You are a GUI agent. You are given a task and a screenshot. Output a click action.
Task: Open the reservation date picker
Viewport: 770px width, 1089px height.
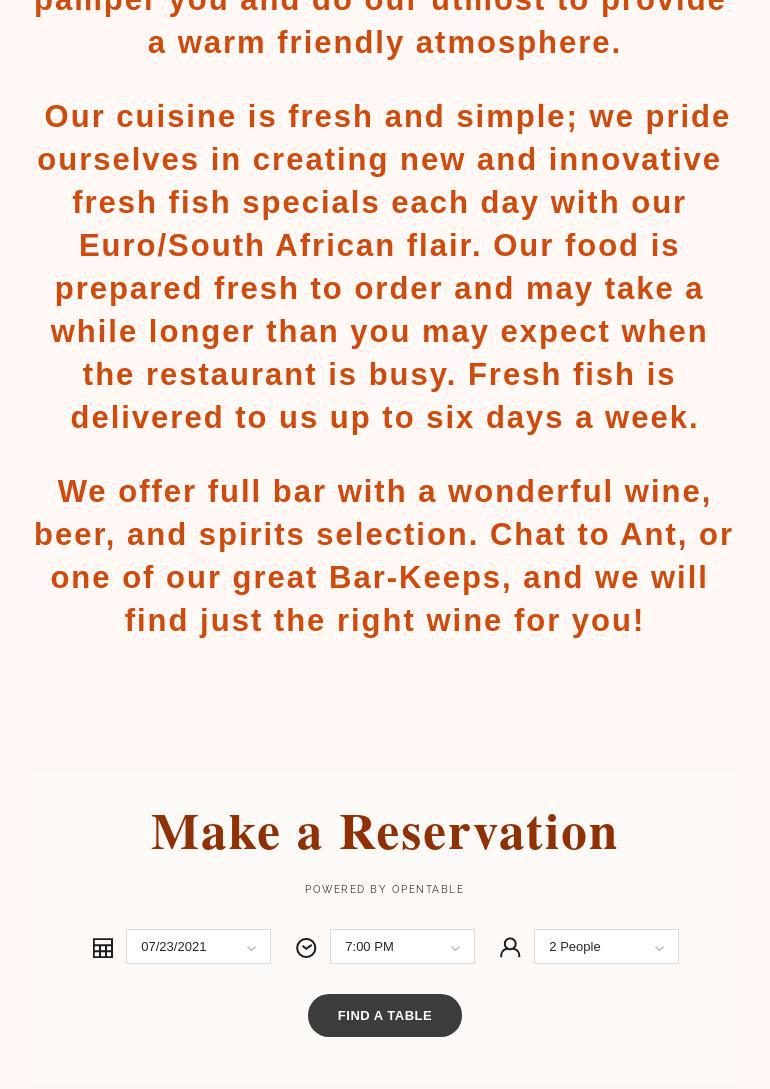click(198, 947)
